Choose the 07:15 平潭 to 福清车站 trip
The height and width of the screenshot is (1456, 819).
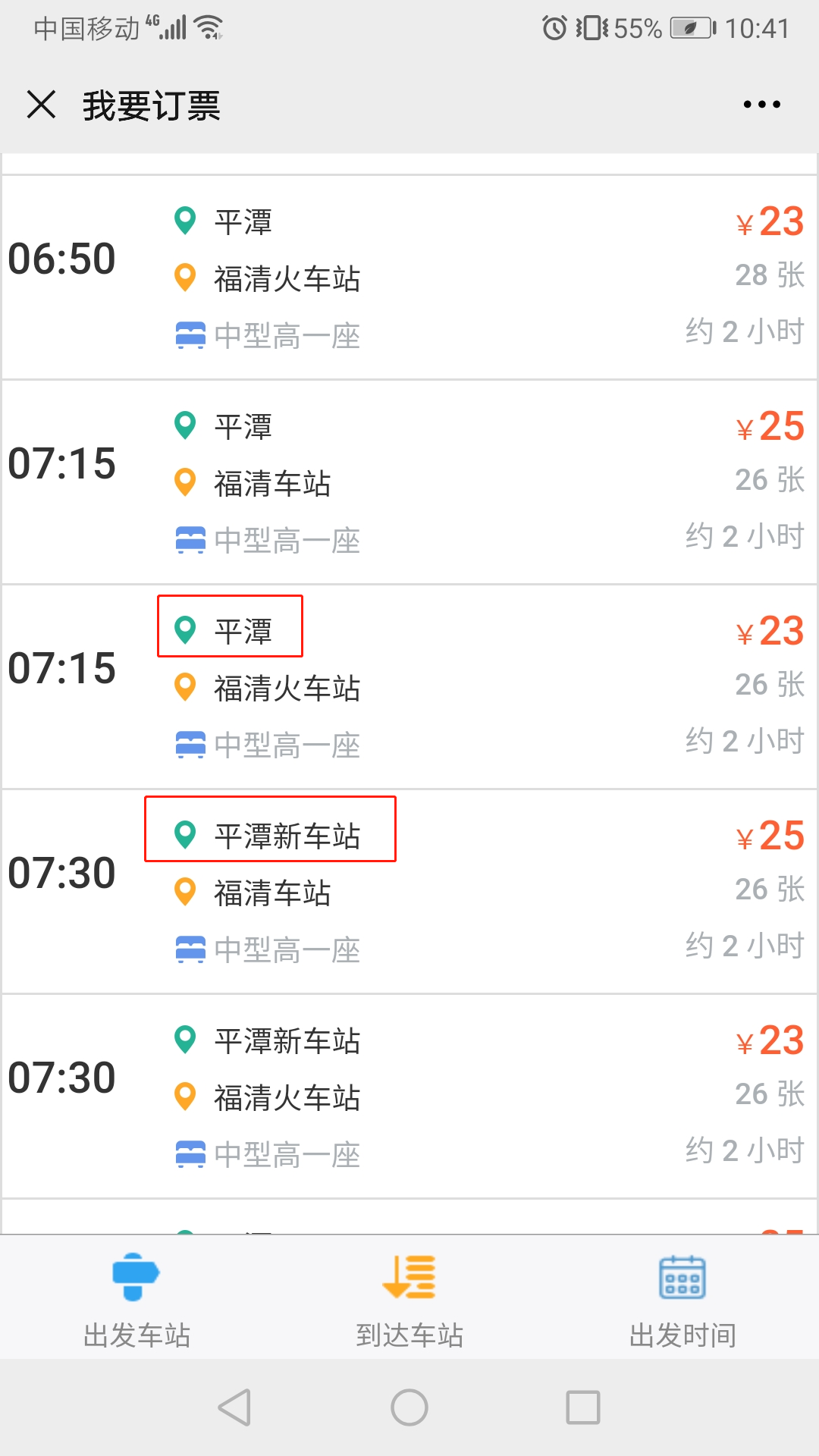click(x=409, y=482)
